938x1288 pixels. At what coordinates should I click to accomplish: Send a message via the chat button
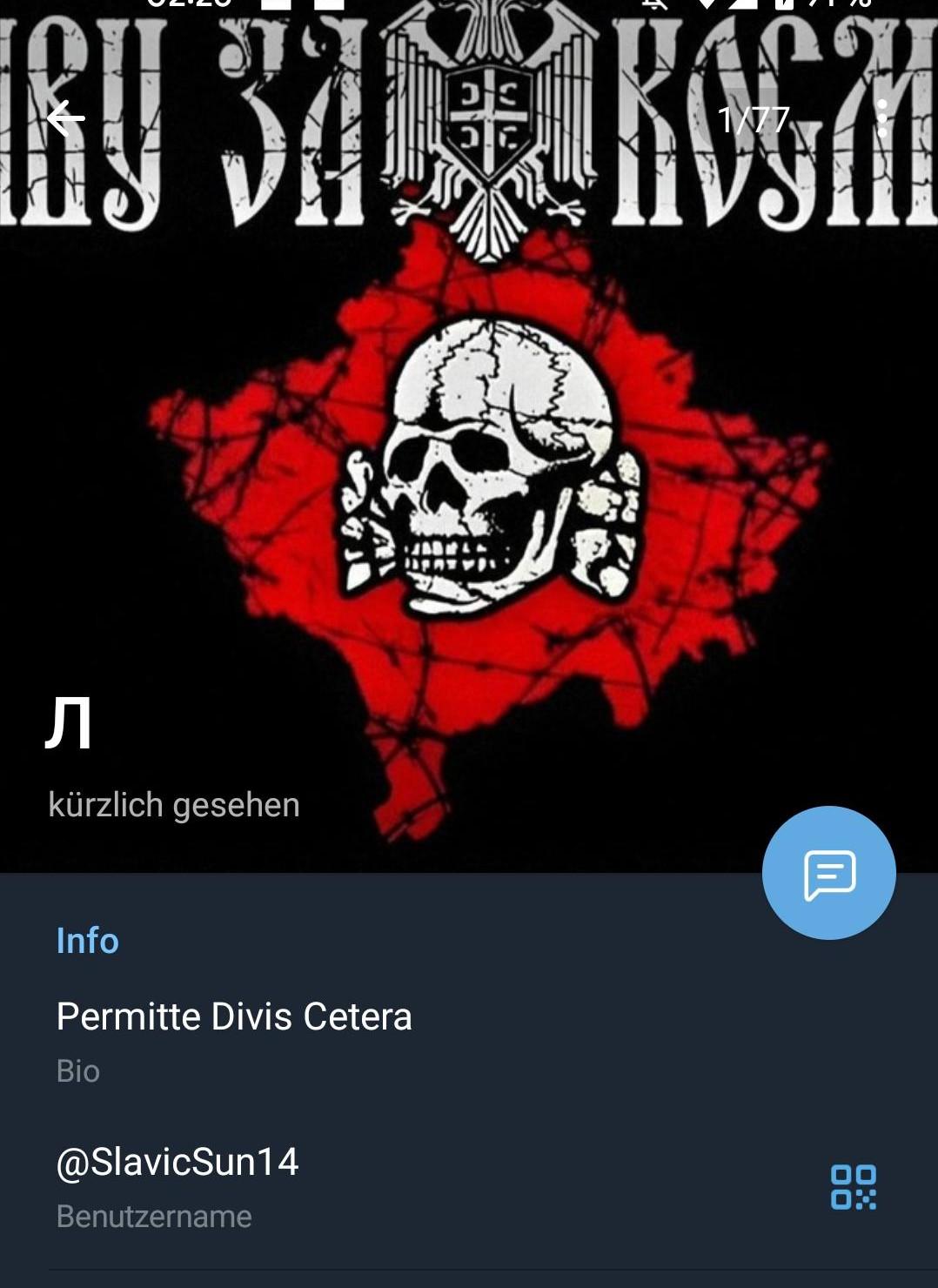828,873
